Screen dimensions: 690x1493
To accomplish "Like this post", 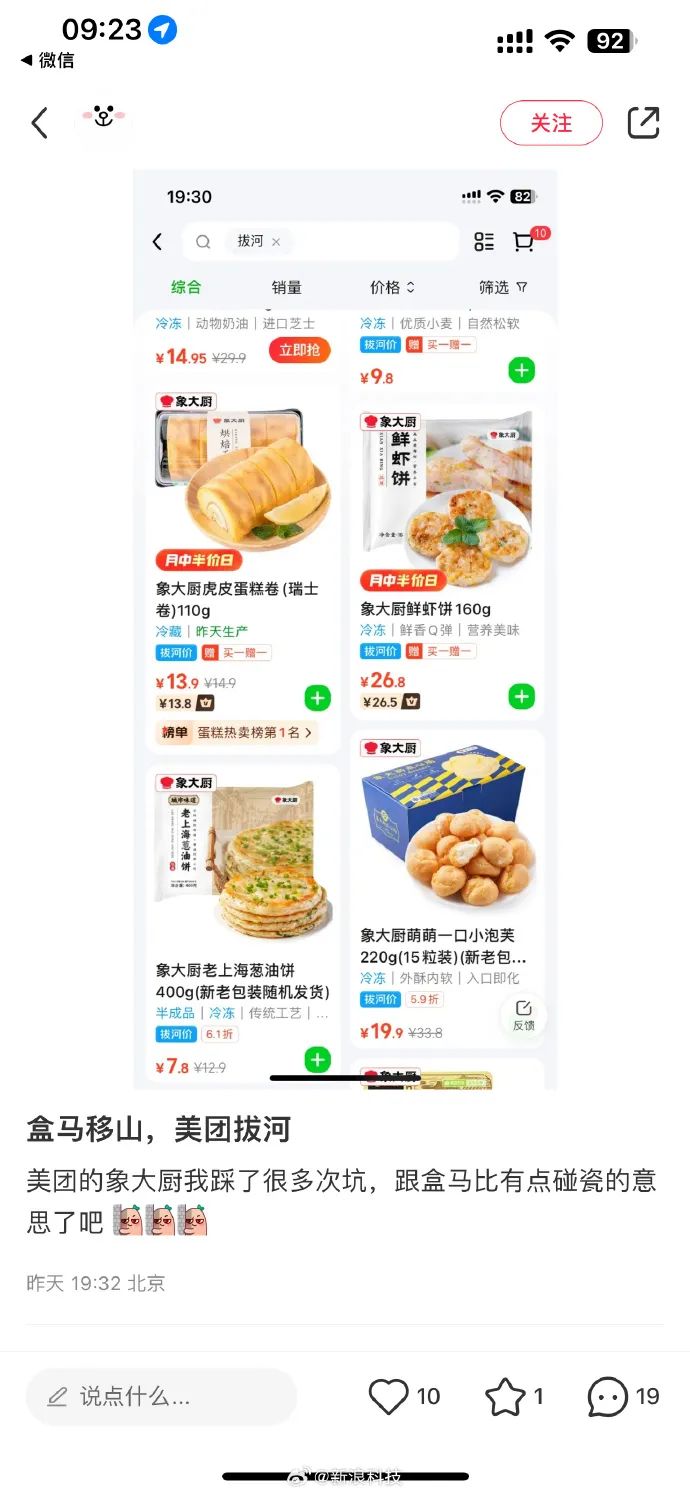I will coord(389,1396).
